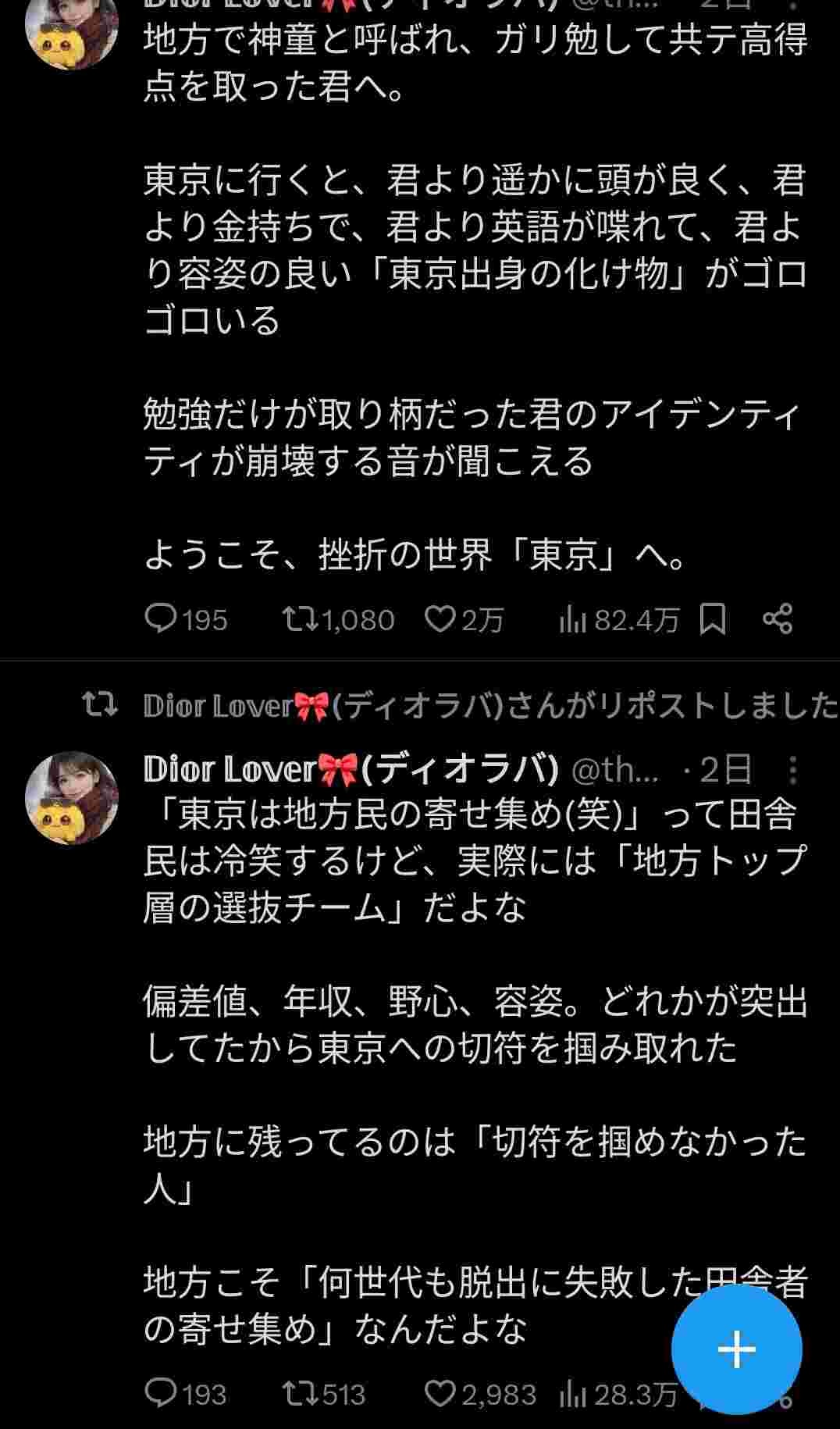Like the tweet with 2万 likes
The height and width of the screenshot is (1429, 840).
pos(440,619)
